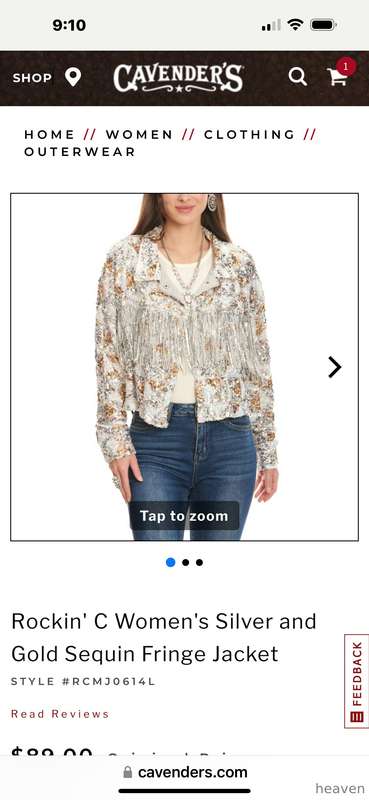This screenshot has height=800, width=369.
Task: Tap to zoom the jacket photo
Action: coord(184,516)
